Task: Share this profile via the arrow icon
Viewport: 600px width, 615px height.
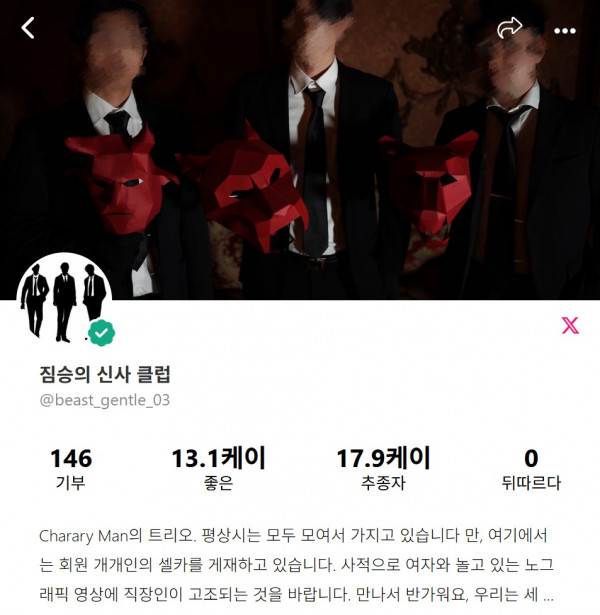Action: 510,28
